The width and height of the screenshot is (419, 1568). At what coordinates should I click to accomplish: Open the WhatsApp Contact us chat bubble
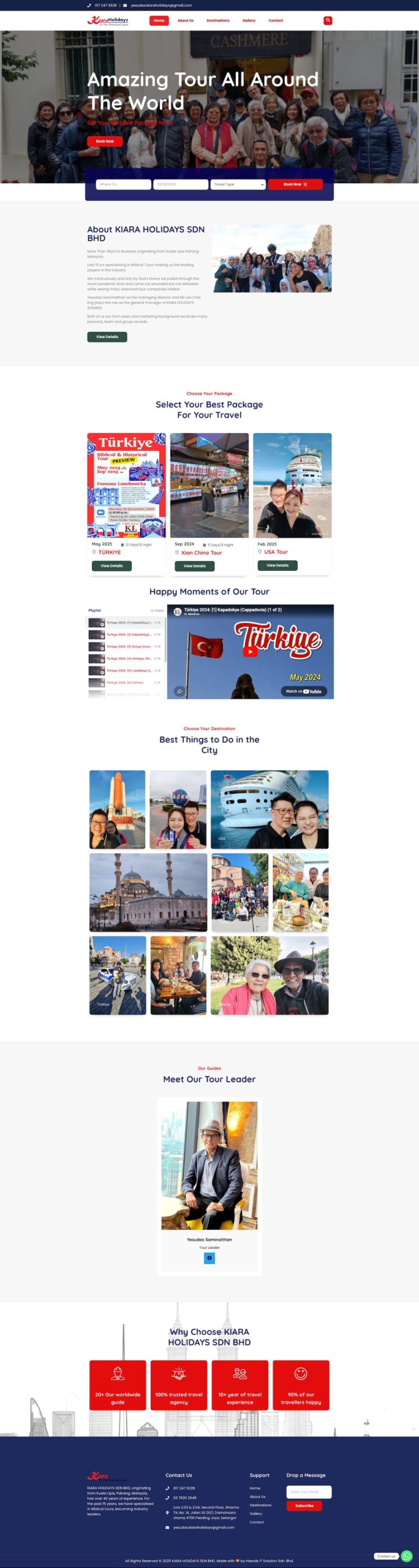pyautogui.click(x=406, y=1556)
